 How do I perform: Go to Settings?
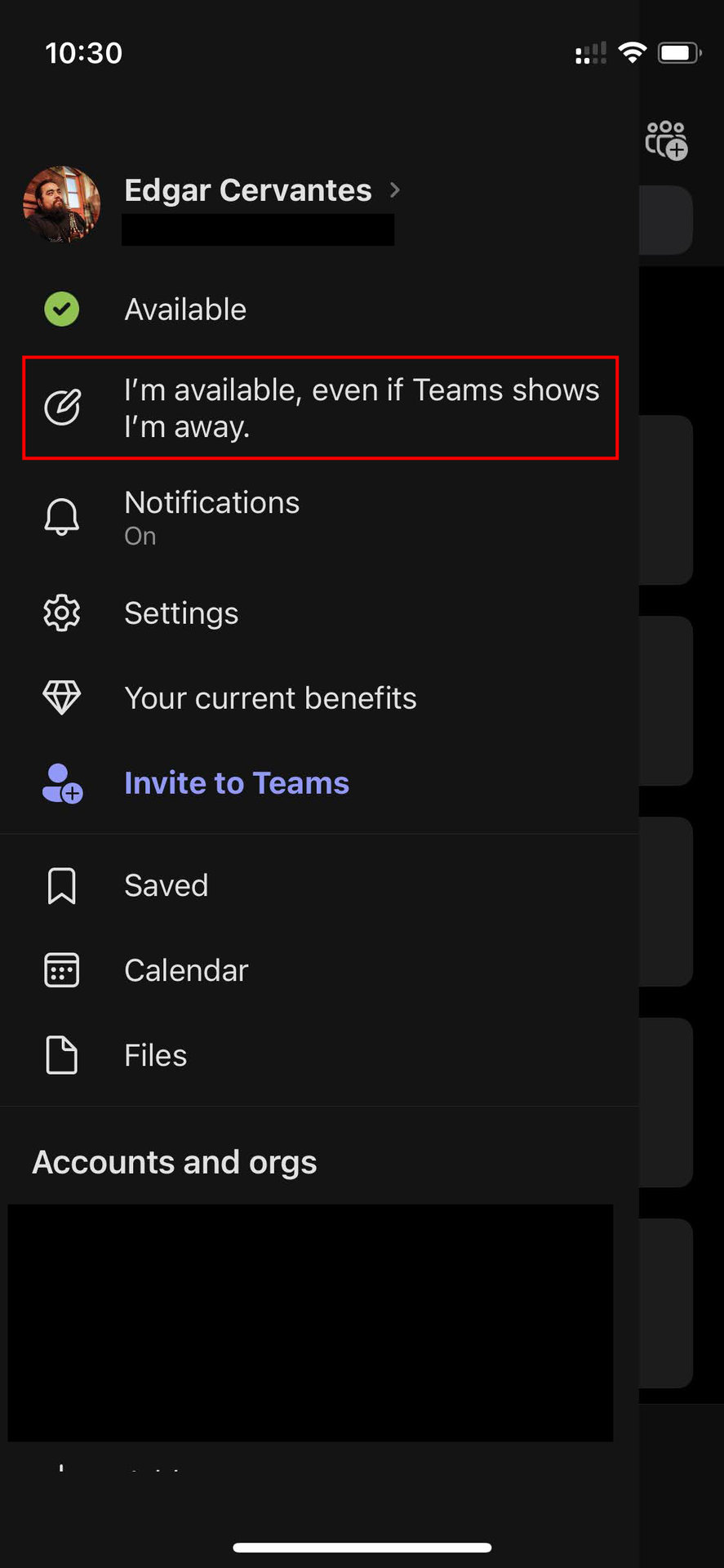click(x=181, y=613)
